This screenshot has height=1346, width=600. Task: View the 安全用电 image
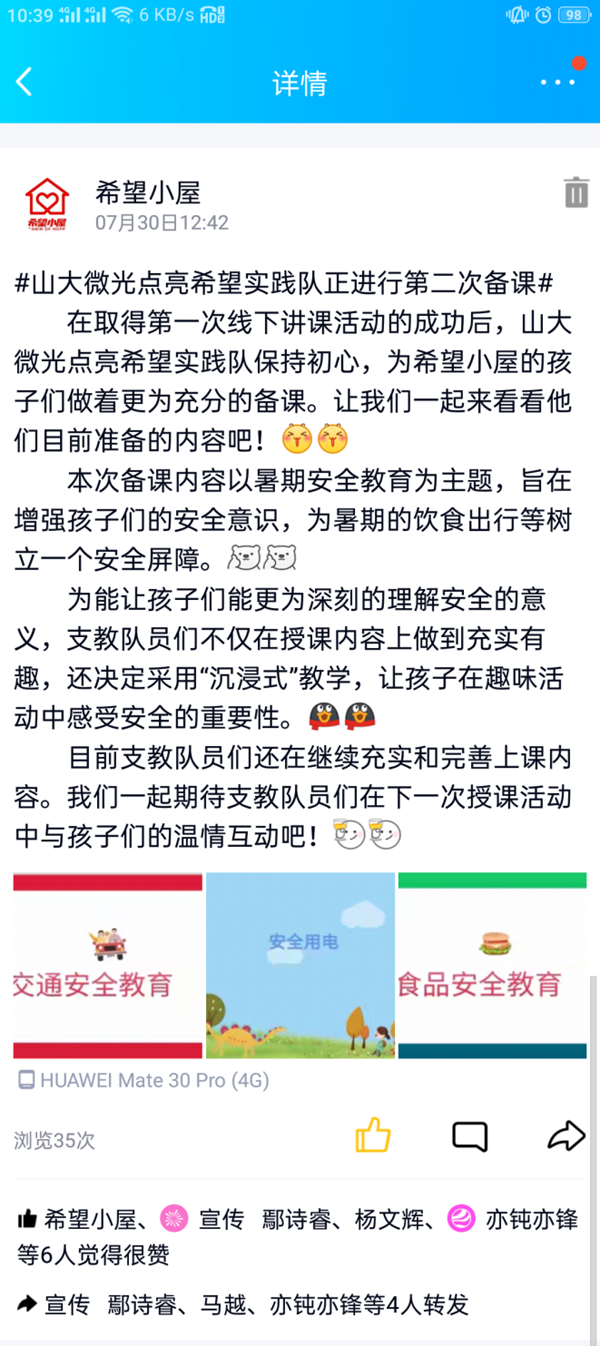[x=301, y=965]
